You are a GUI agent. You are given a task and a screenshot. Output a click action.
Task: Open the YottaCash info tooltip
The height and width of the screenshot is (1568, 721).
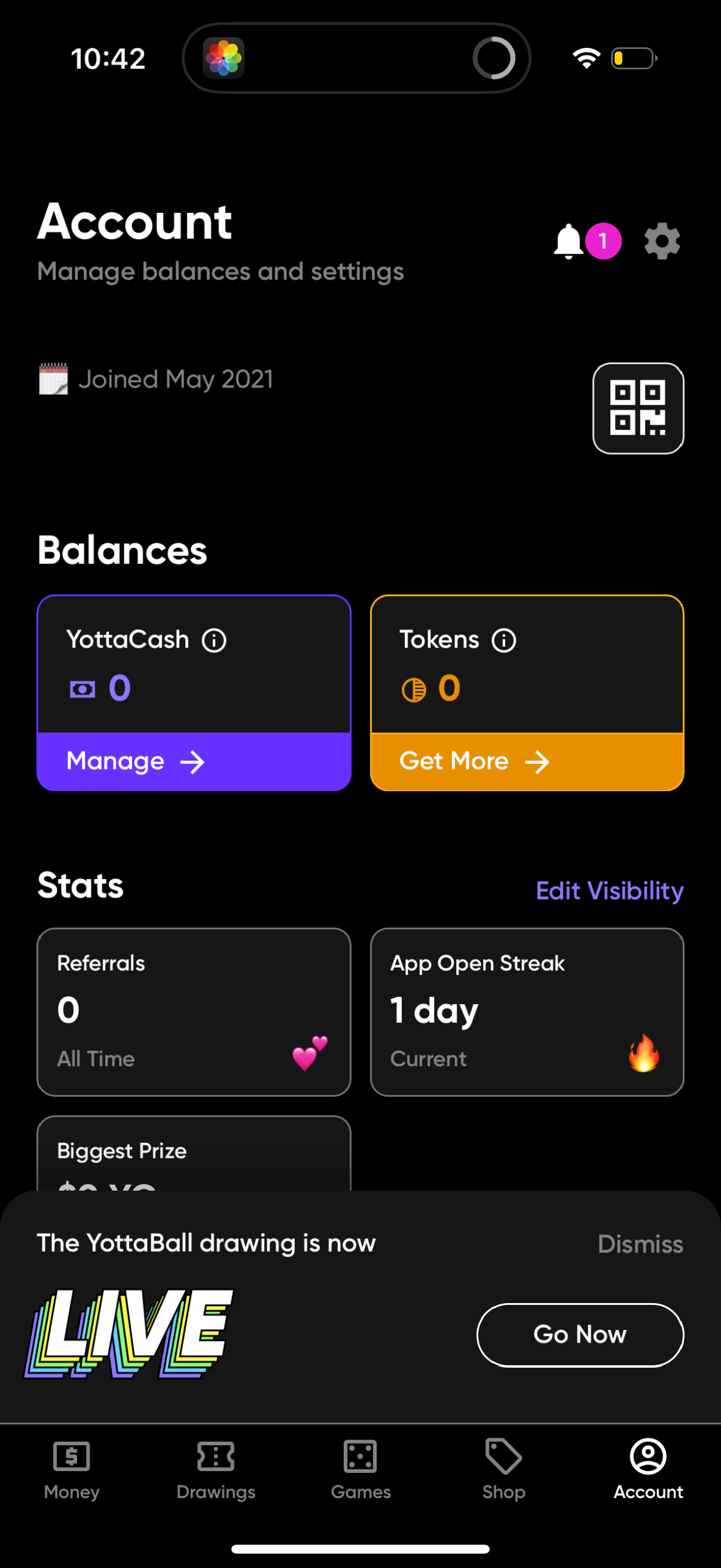214,640
